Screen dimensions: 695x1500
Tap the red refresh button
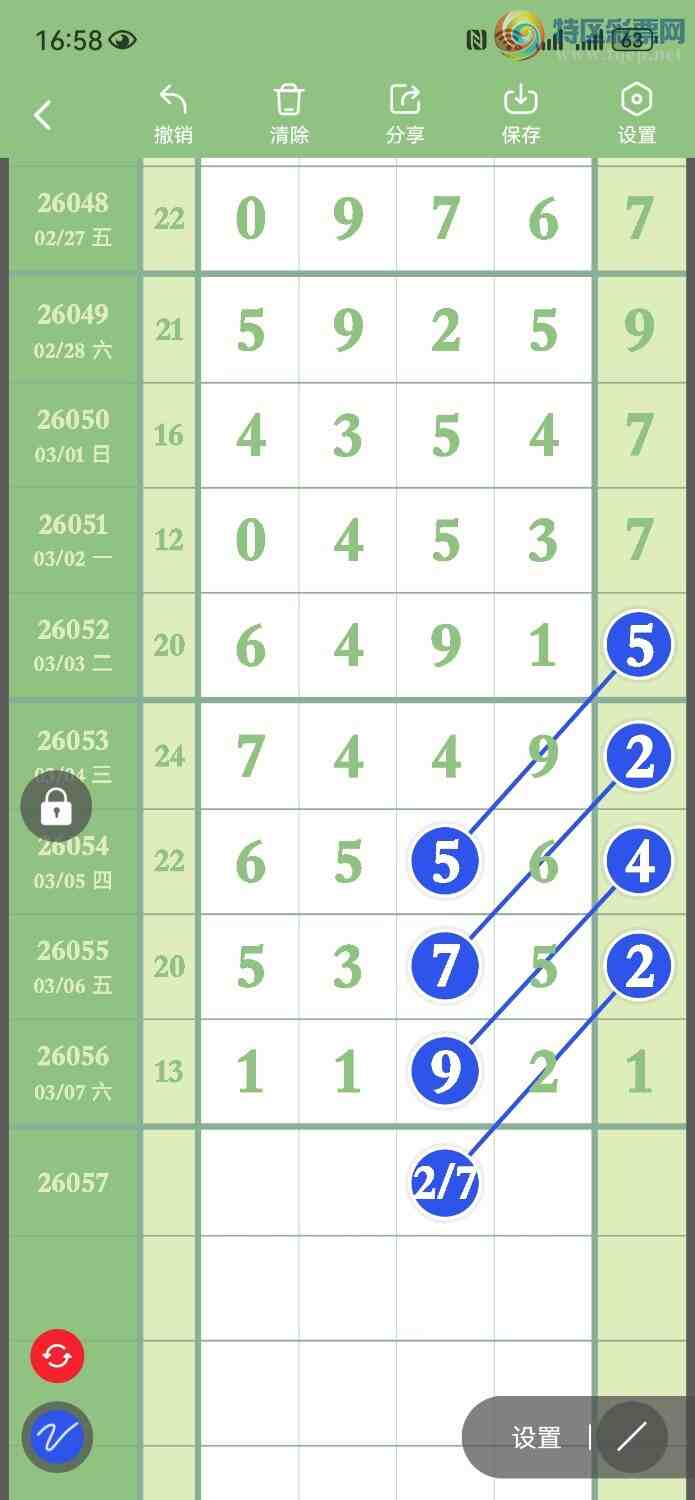tap(57, 1357)
